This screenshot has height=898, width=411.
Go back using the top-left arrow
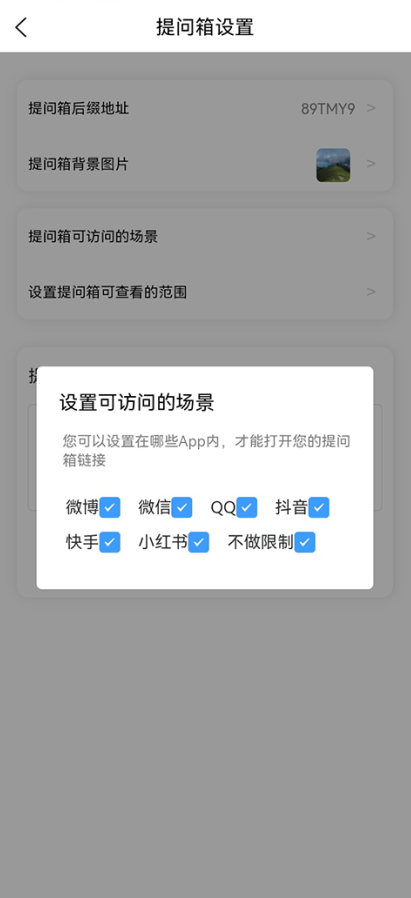point(21,27)
